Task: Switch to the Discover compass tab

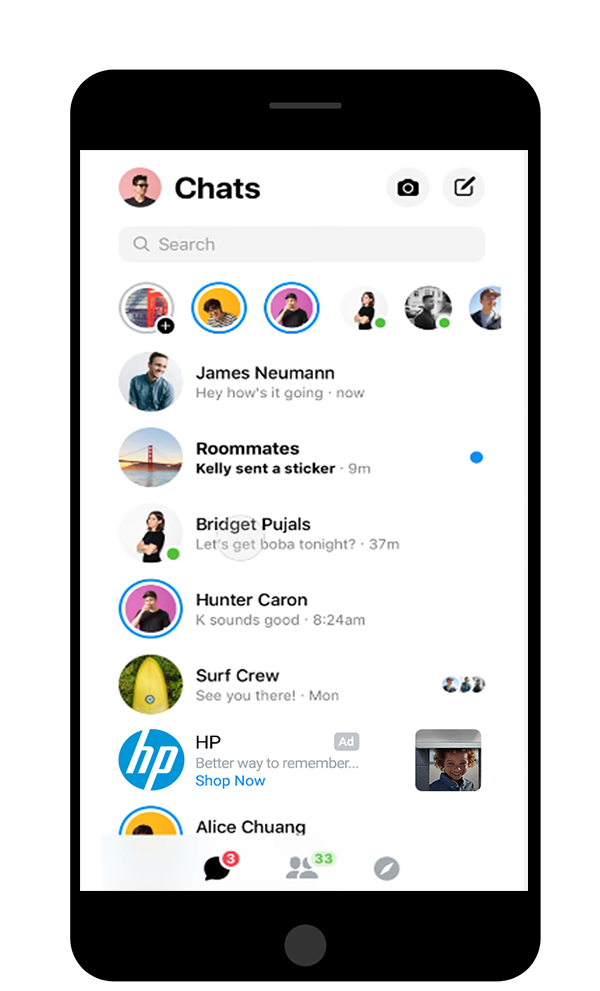Action: click(x=386, y=868)
